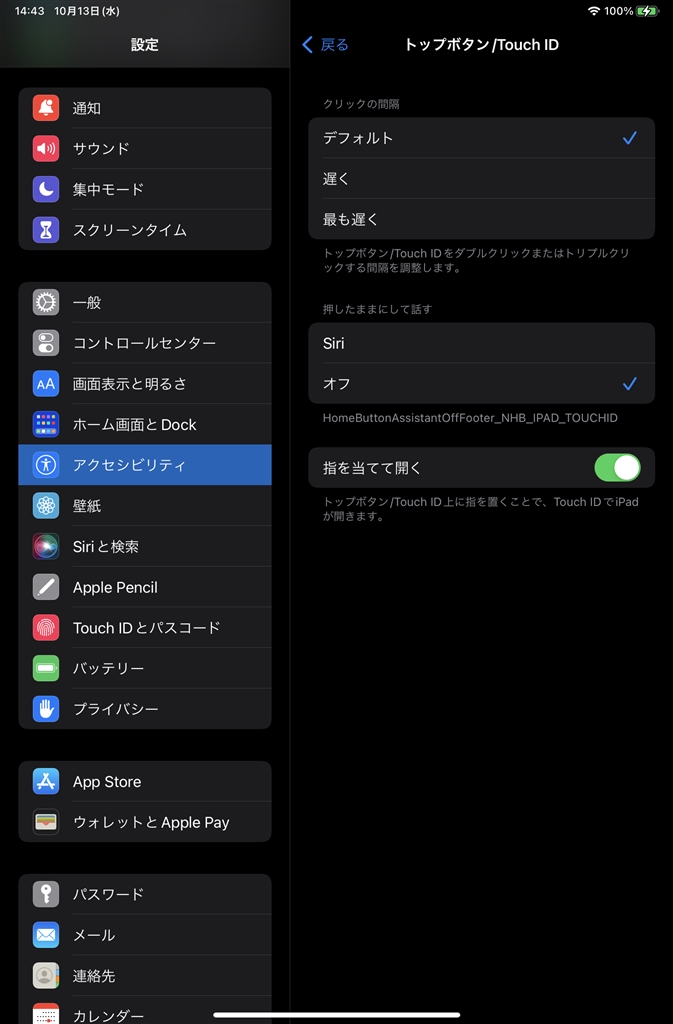Screen dimensions: 673x1024
Task: Open 壁紙 settings
Action: coord(145,506)
